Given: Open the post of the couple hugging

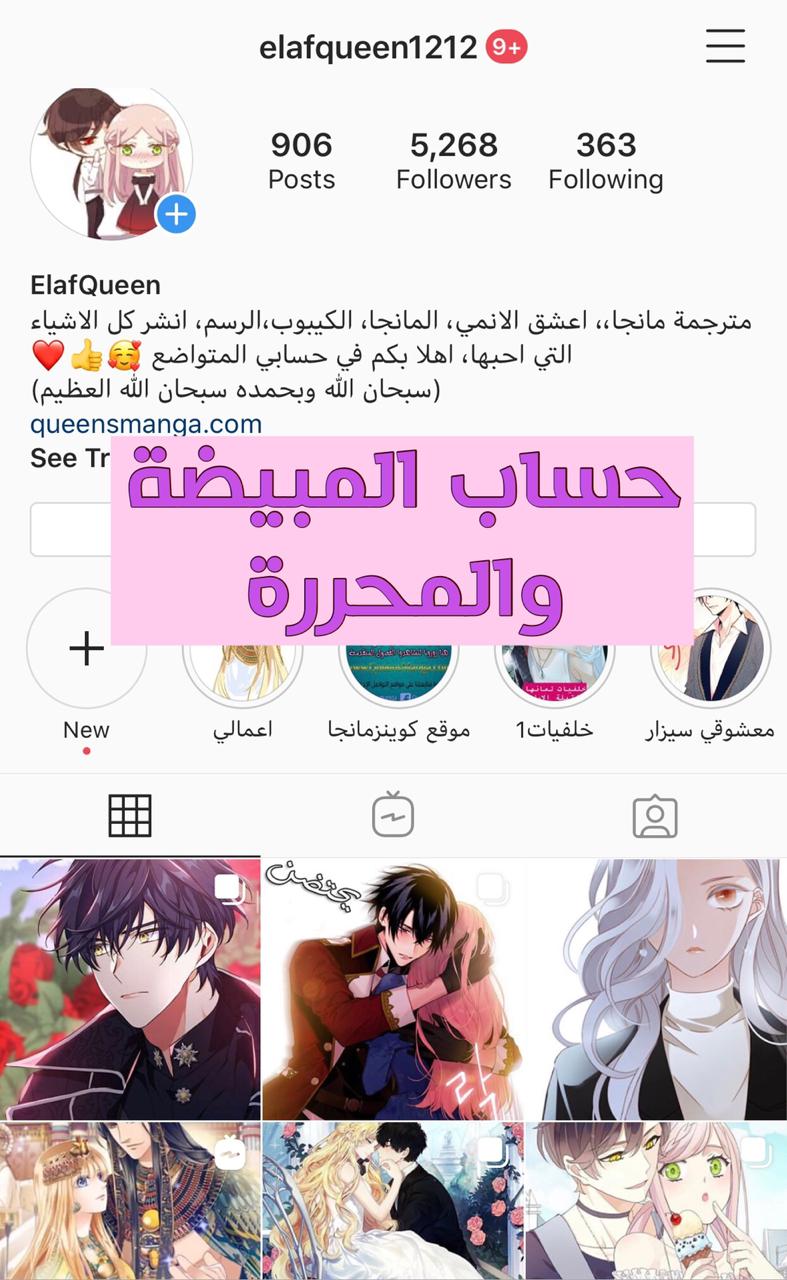Looking at the screenshot, I should click(x=393, y=990).
